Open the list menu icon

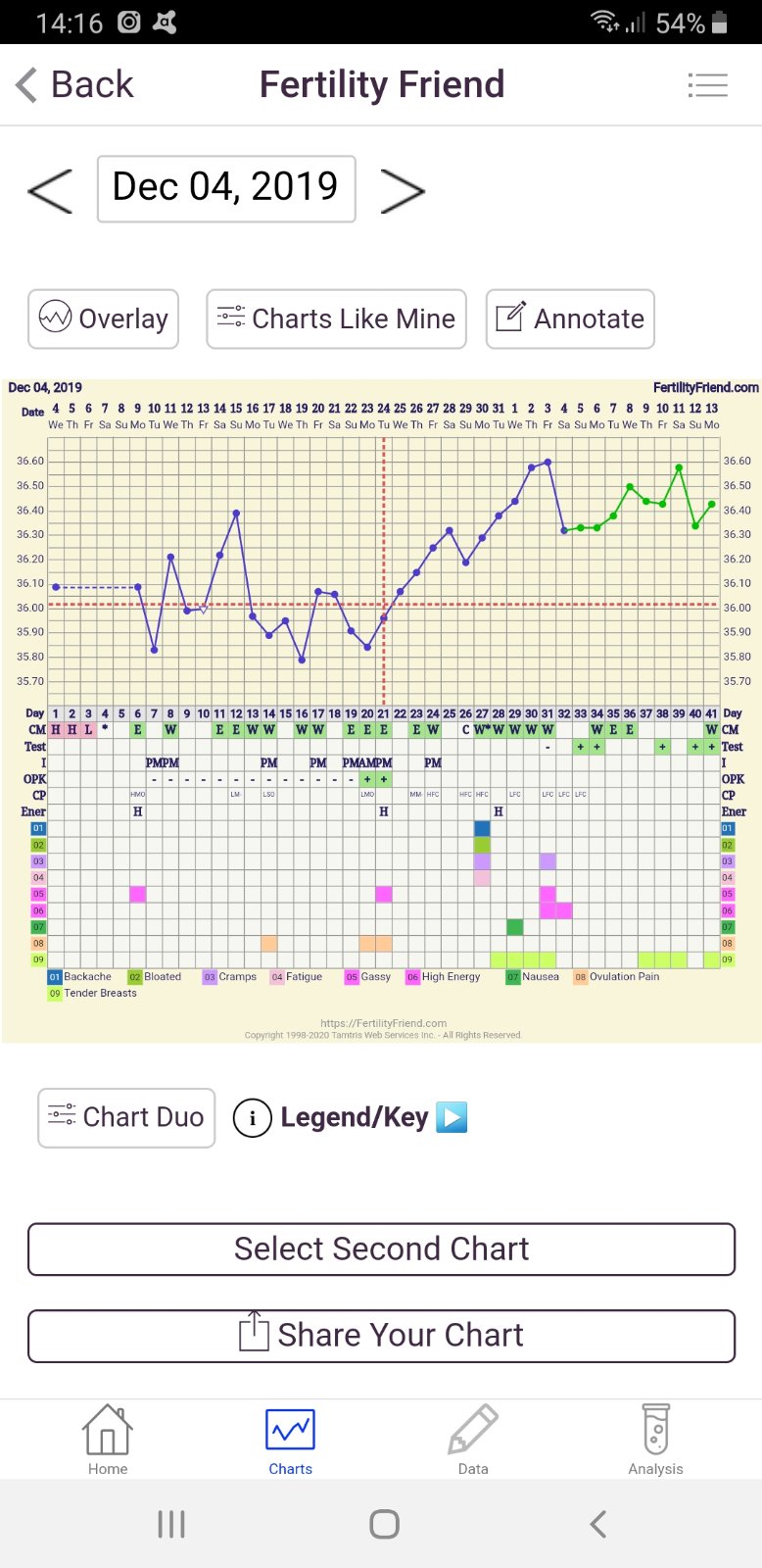(x=707, y=85)
